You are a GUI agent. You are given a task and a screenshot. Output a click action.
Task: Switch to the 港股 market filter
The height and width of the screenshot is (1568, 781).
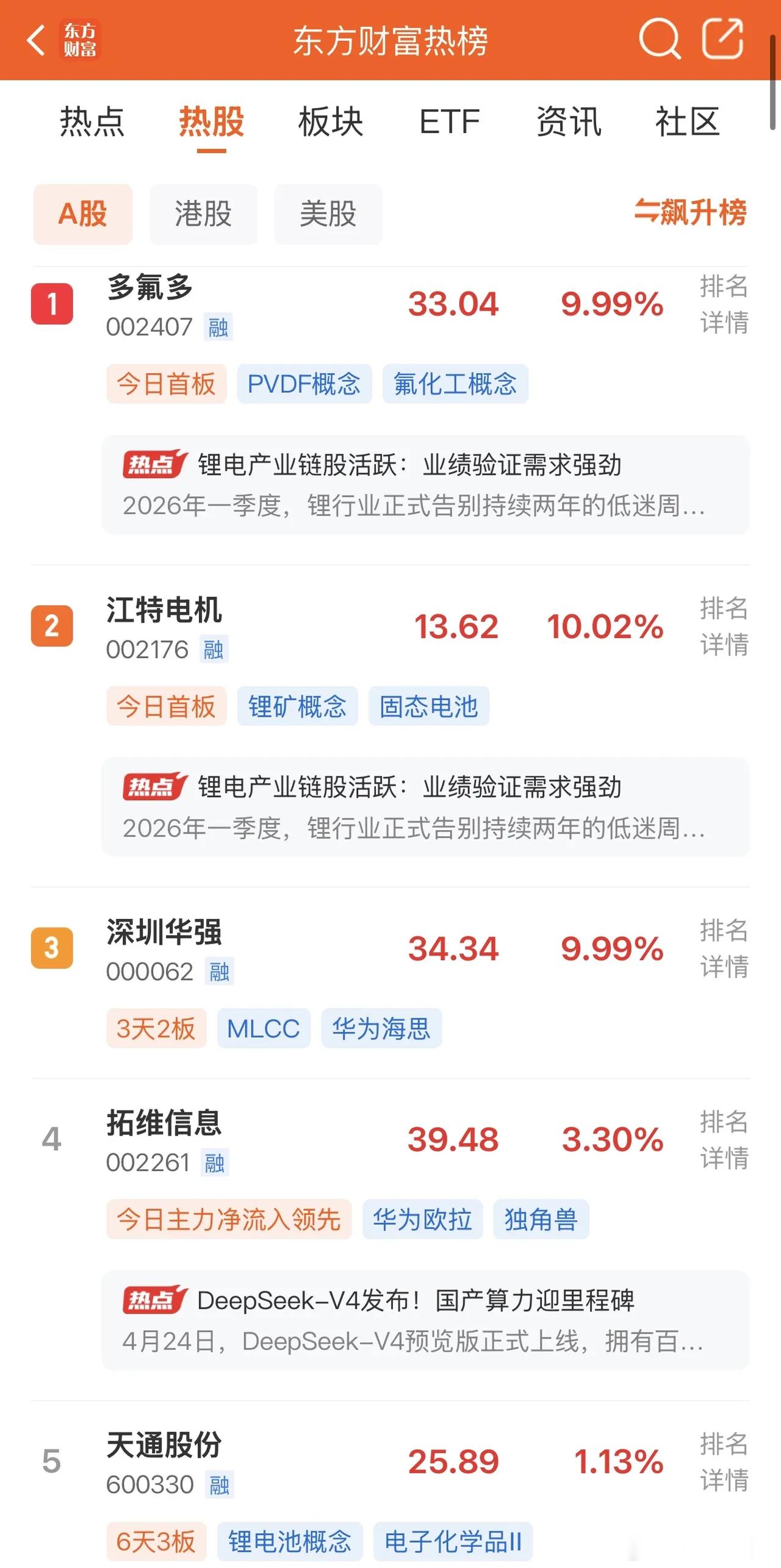[x=202, y=214]
